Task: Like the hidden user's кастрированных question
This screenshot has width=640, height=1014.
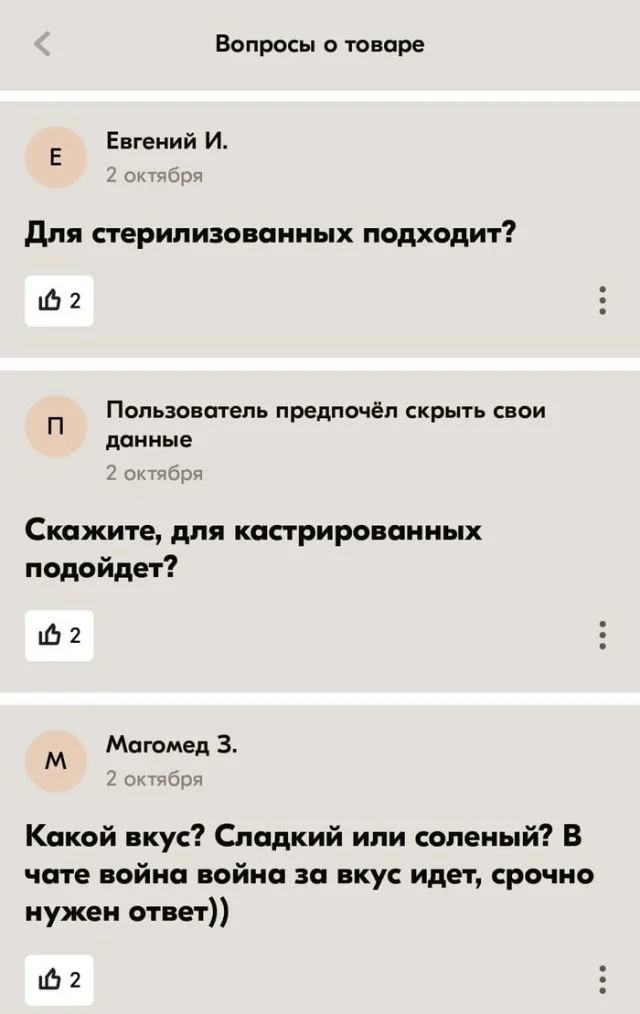Action: point(59,635)
